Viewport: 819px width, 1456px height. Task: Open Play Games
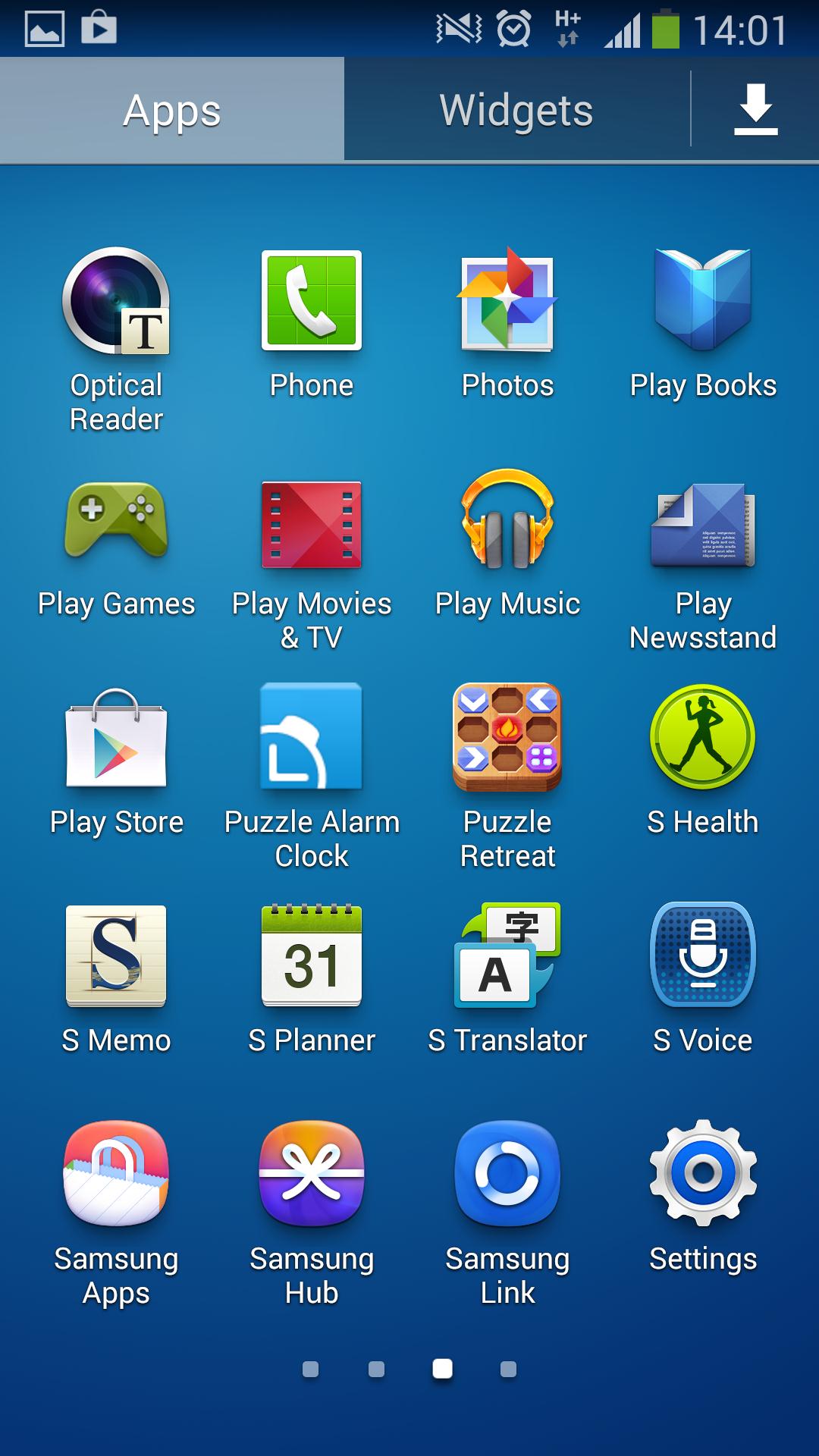[x=116, y=520]
